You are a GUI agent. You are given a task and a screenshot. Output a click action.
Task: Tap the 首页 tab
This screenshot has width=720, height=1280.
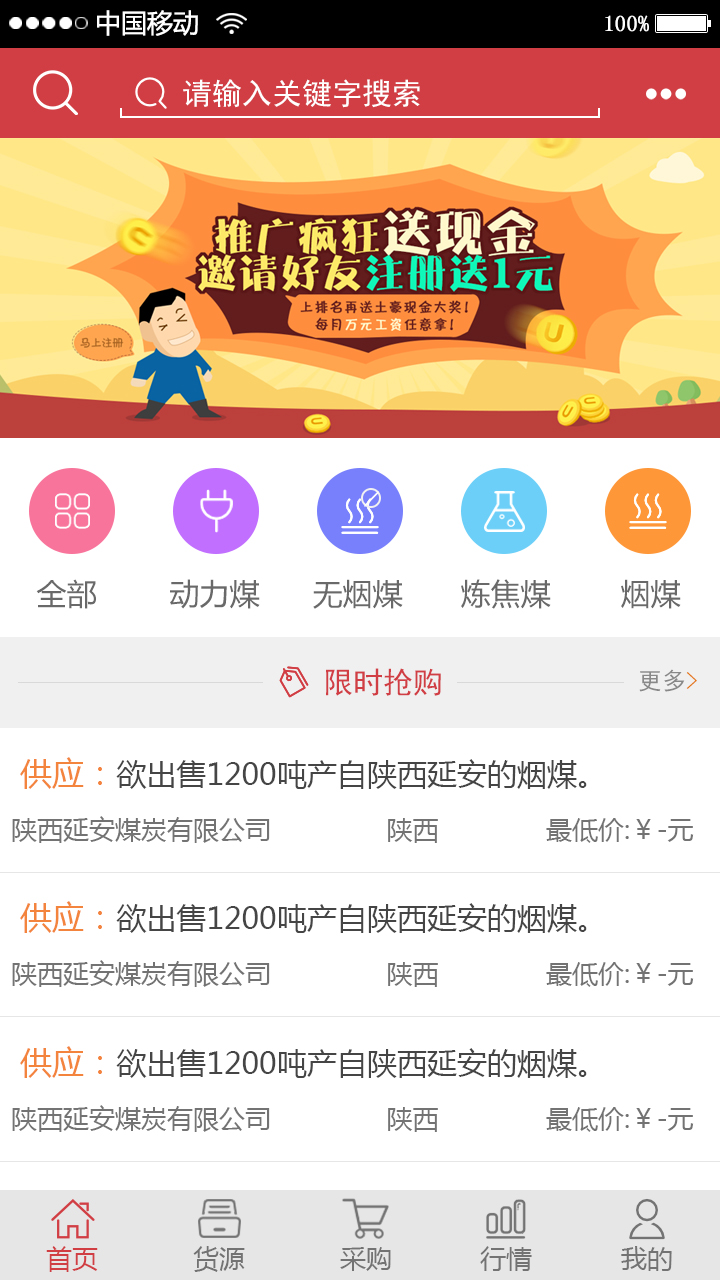72,1235
